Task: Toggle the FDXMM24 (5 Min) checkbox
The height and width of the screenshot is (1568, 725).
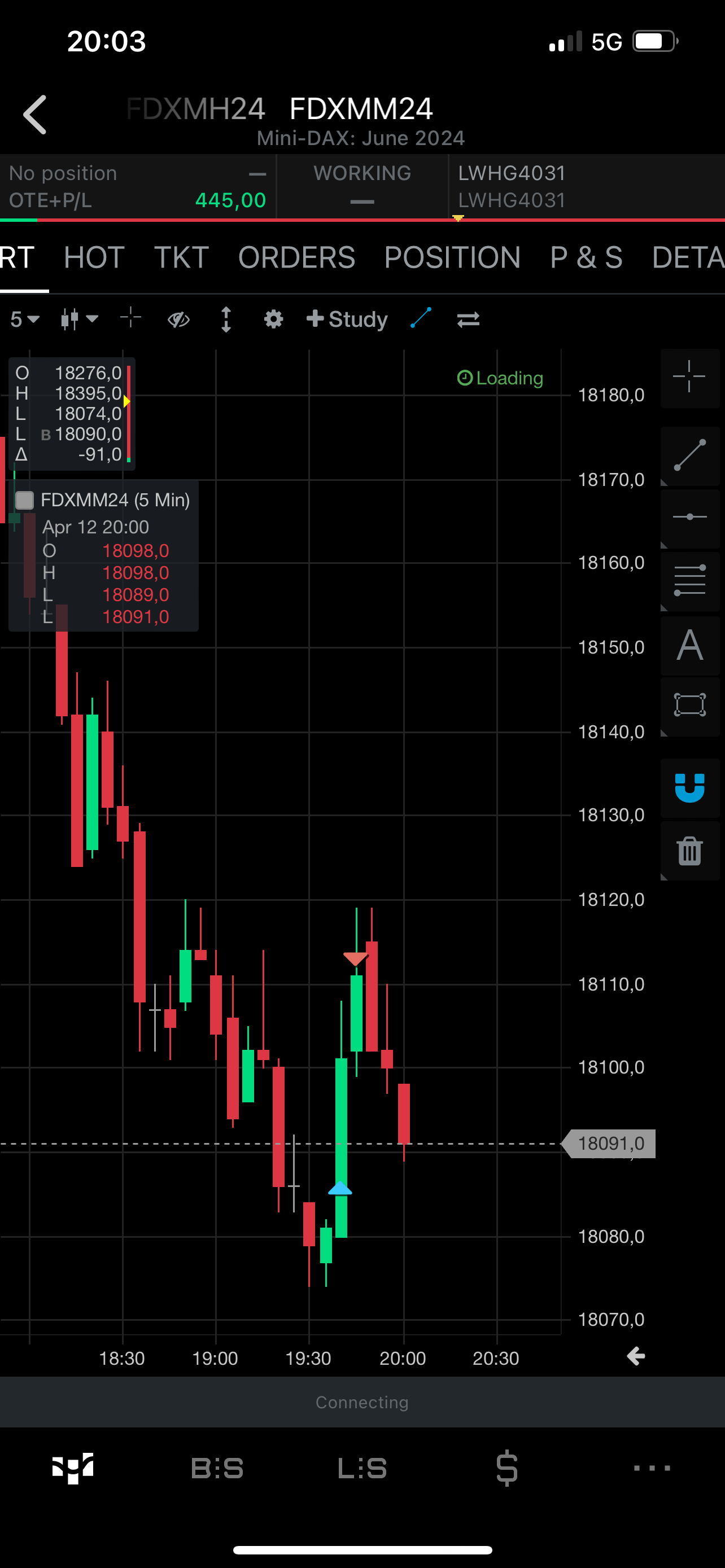Action: pyautogui.click(x=24, y=500)
